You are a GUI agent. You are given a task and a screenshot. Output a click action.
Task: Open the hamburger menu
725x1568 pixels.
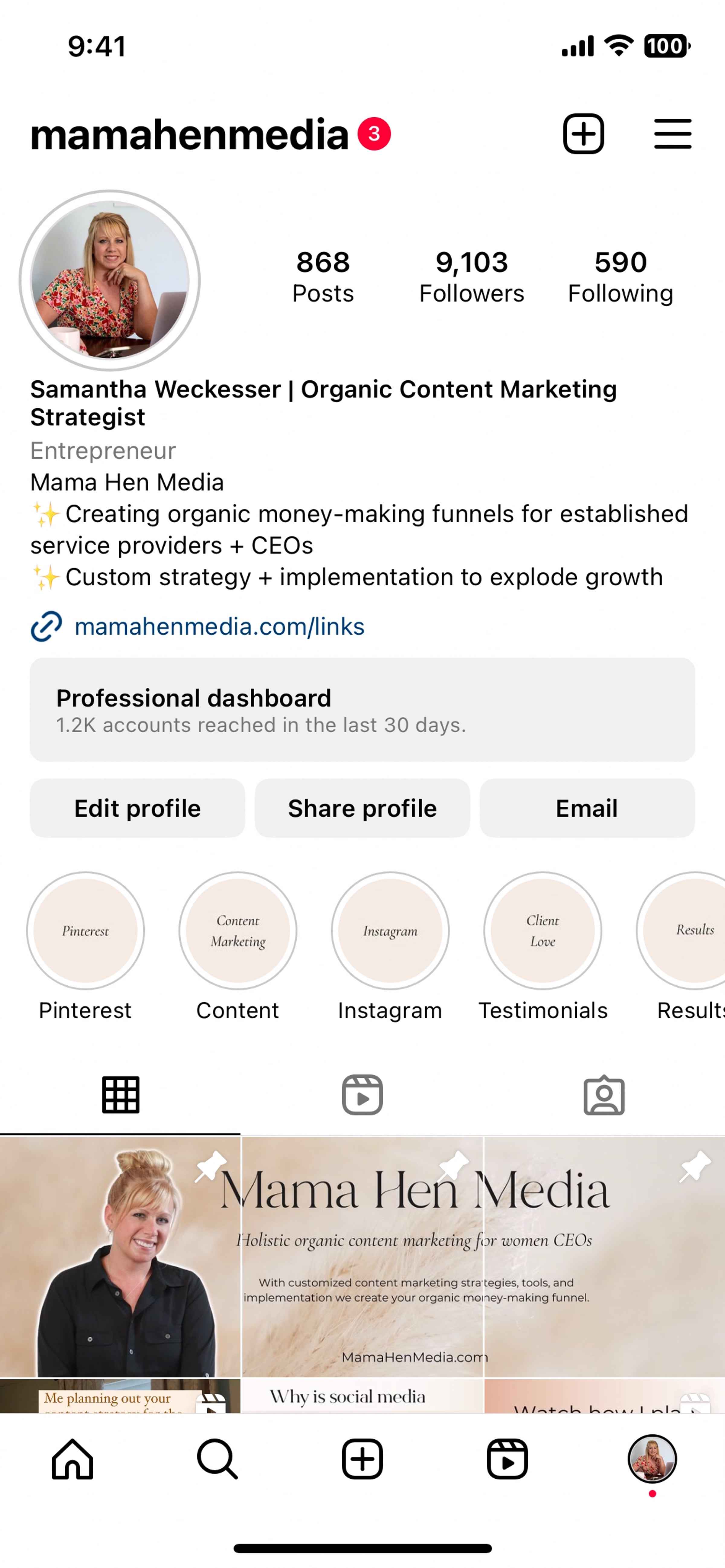pos(673,134)
